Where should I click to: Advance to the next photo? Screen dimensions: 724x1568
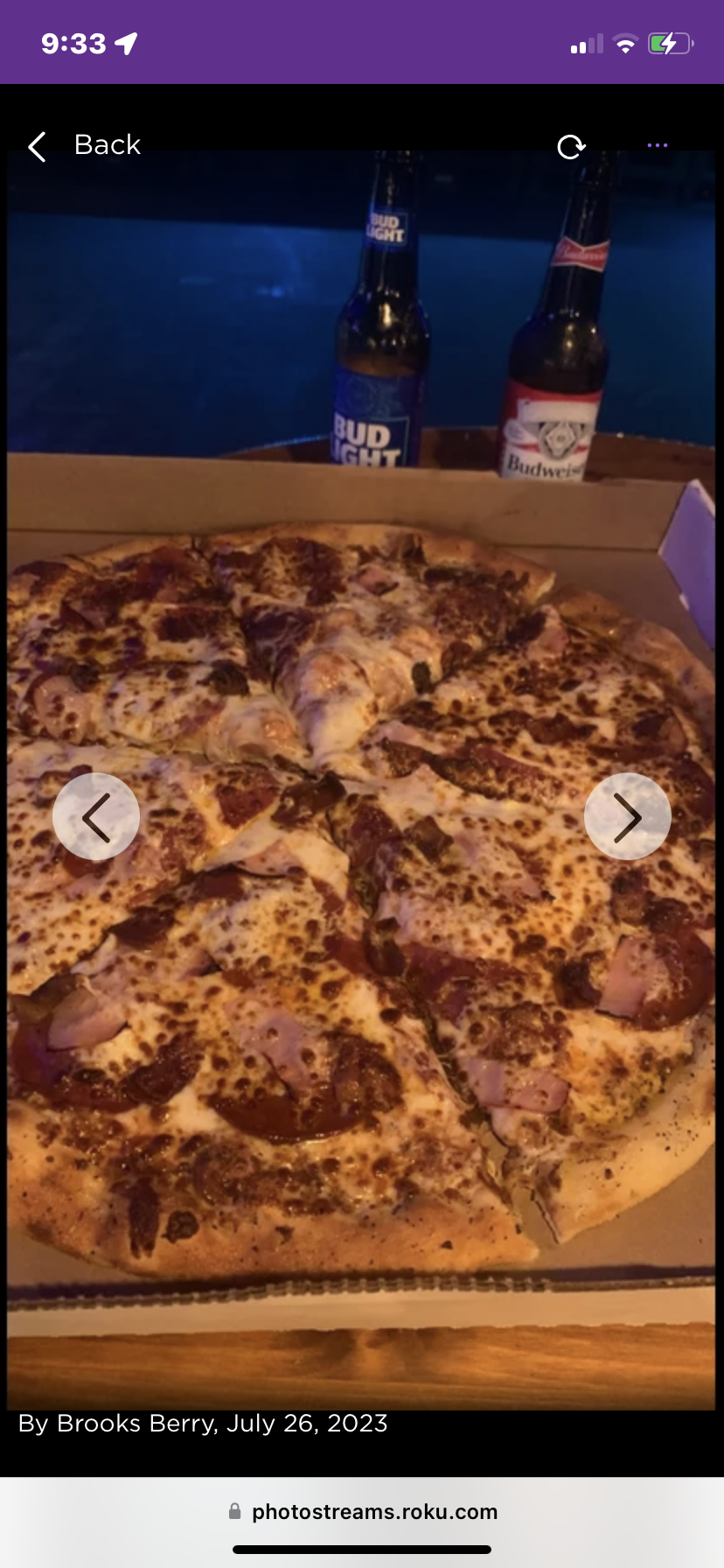(627, 817)
